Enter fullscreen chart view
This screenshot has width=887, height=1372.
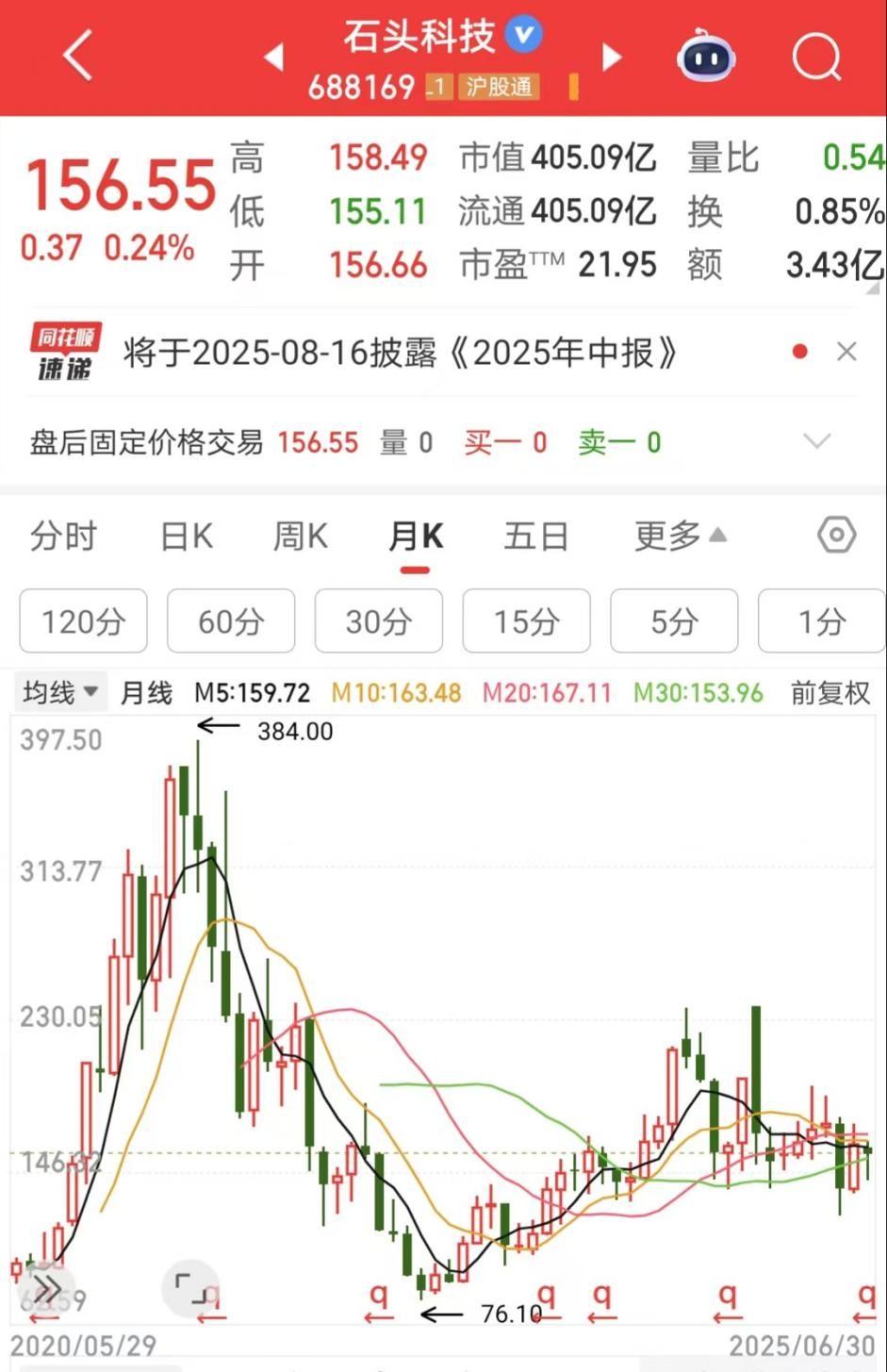coord(190,1286)
